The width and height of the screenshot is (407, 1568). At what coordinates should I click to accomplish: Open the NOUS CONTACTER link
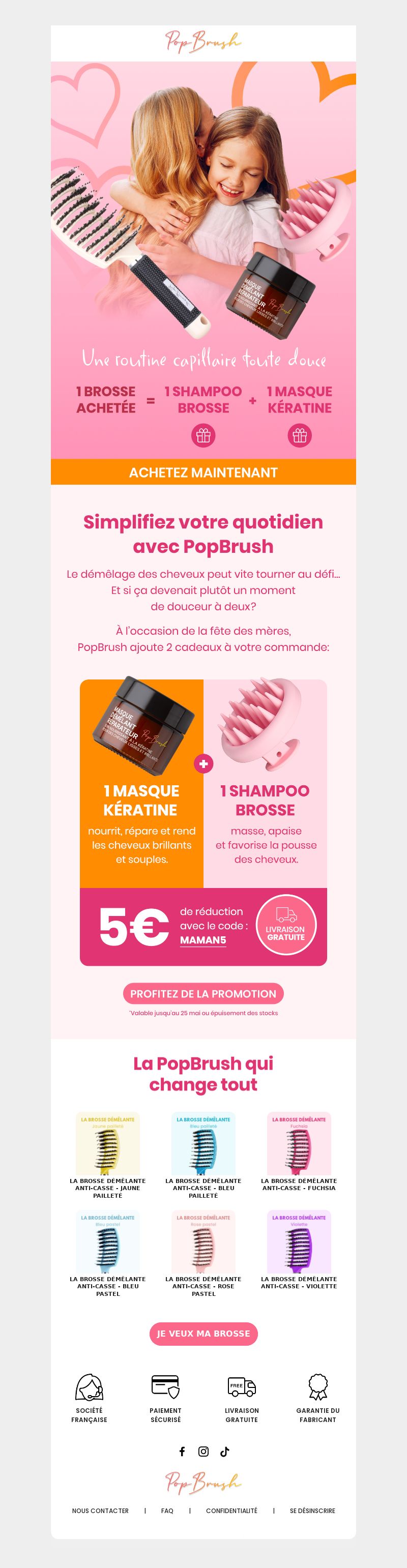tap(101, 1510)
